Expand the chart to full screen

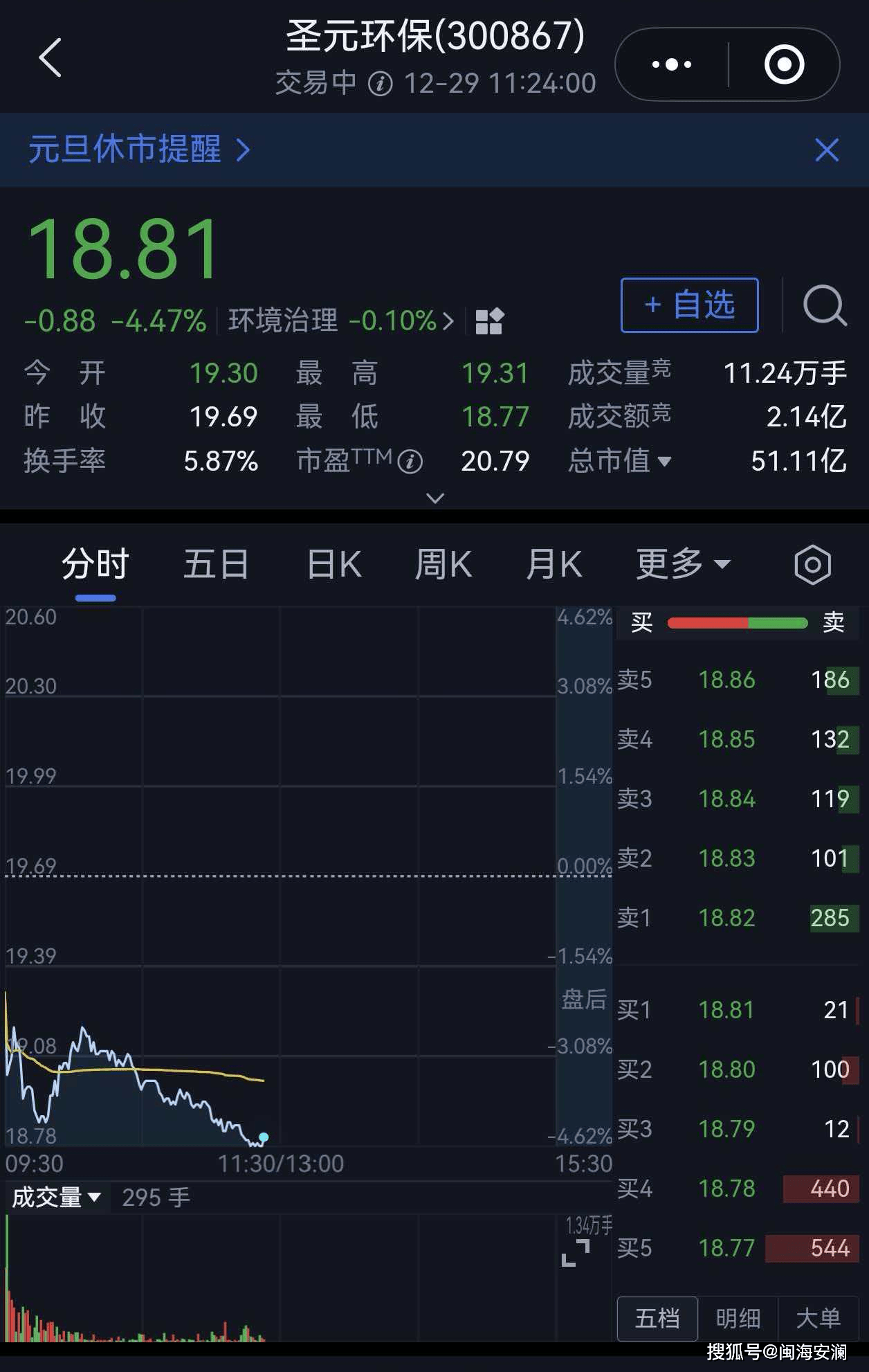(576, 1252)
